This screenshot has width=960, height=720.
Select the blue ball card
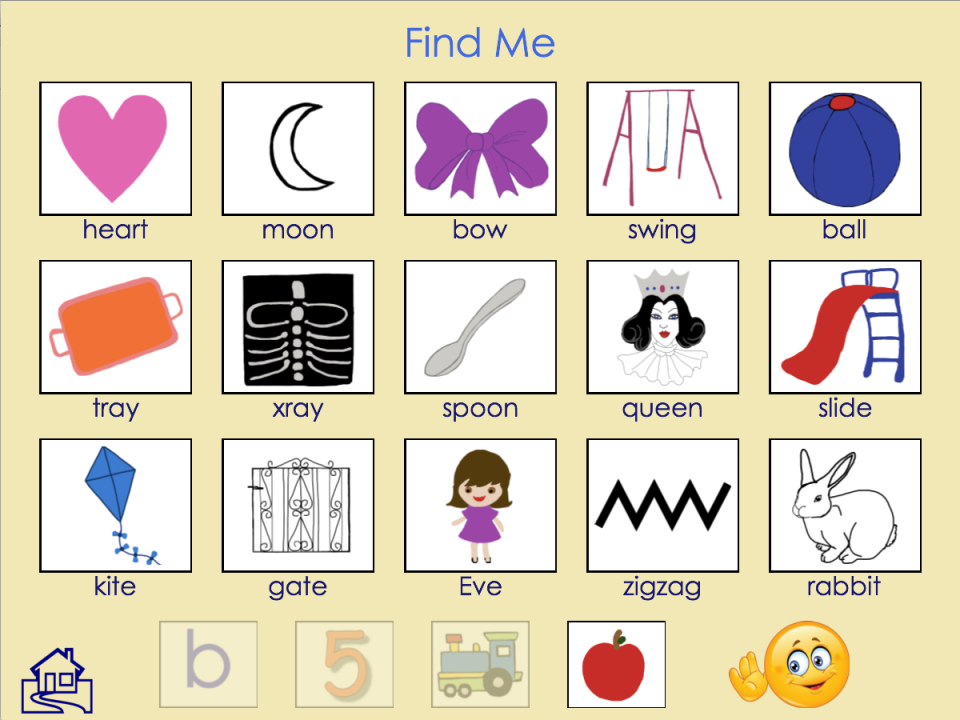coord(844,148)
